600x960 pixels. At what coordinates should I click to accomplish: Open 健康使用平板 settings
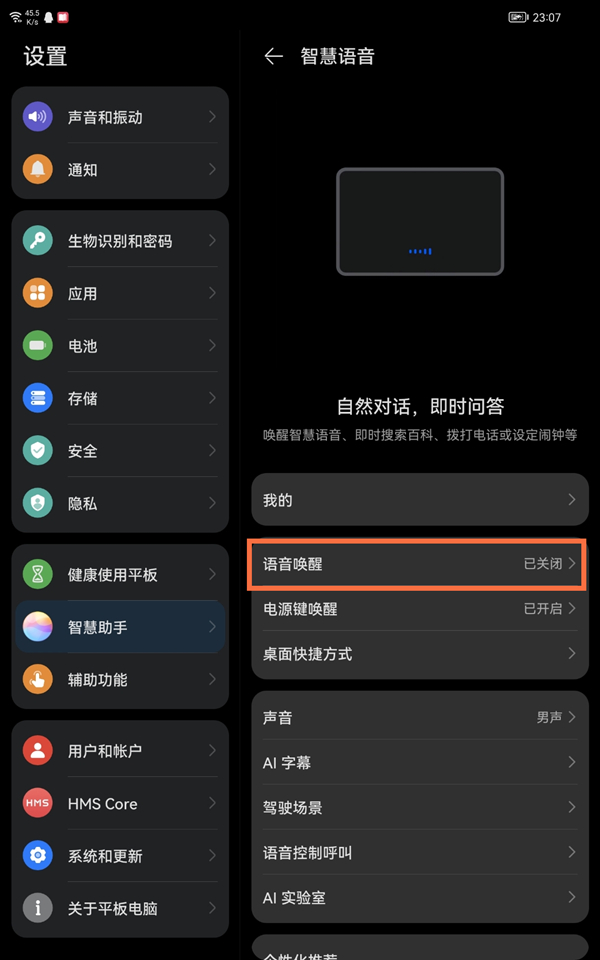pyautogui.click(x=120, y=575)
